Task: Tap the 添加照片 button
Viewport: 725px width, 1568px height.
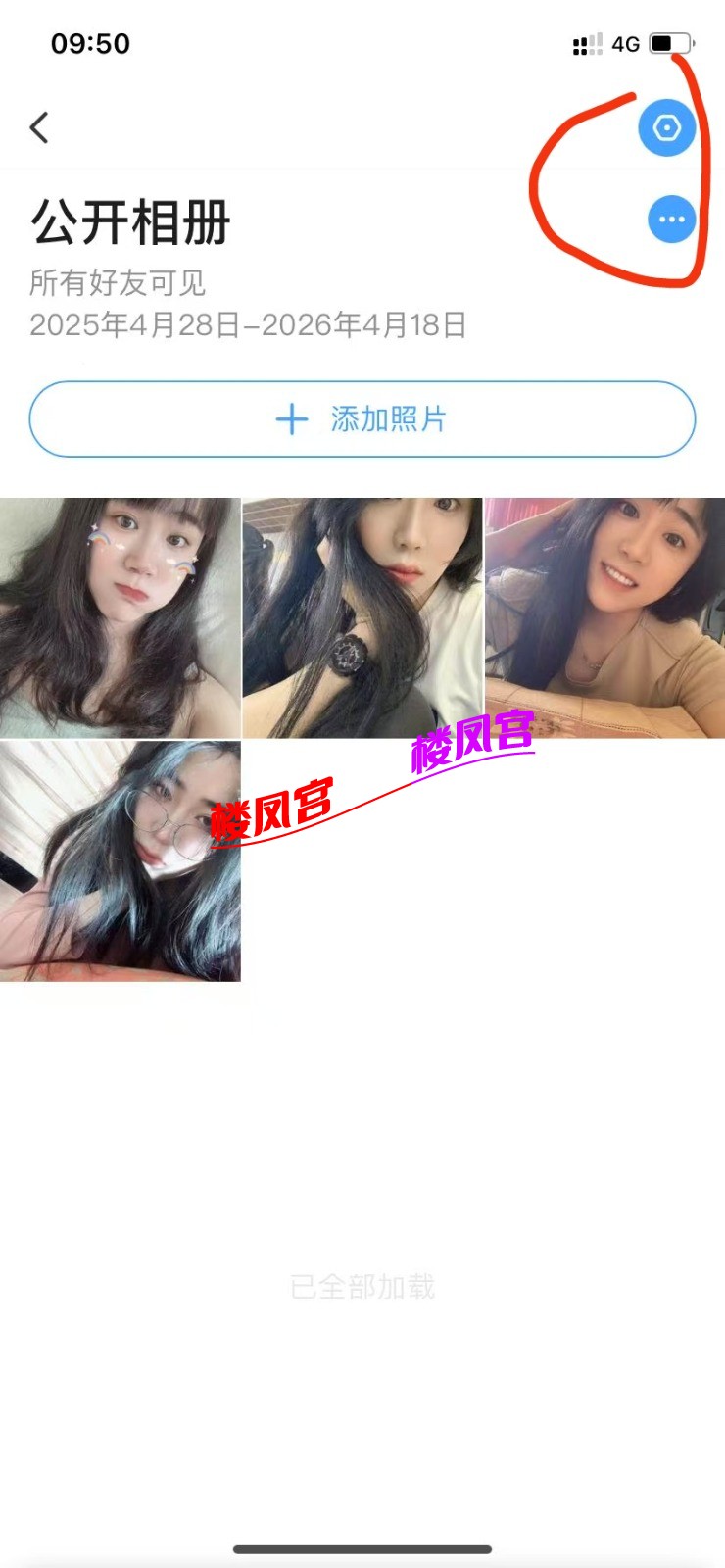Action: pos(362,419)
